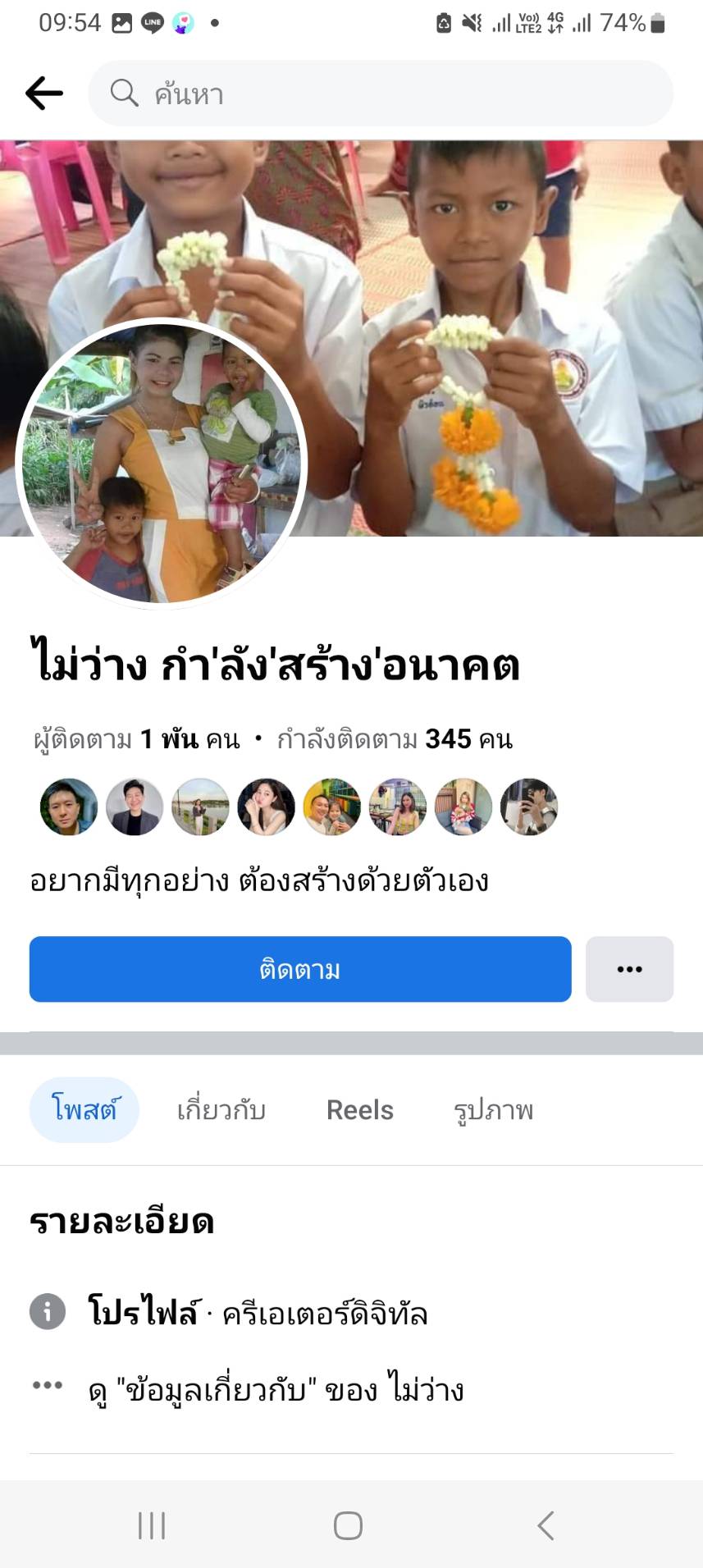
Task: Open the three-dot more options button
Action: [x=629, y=969]
